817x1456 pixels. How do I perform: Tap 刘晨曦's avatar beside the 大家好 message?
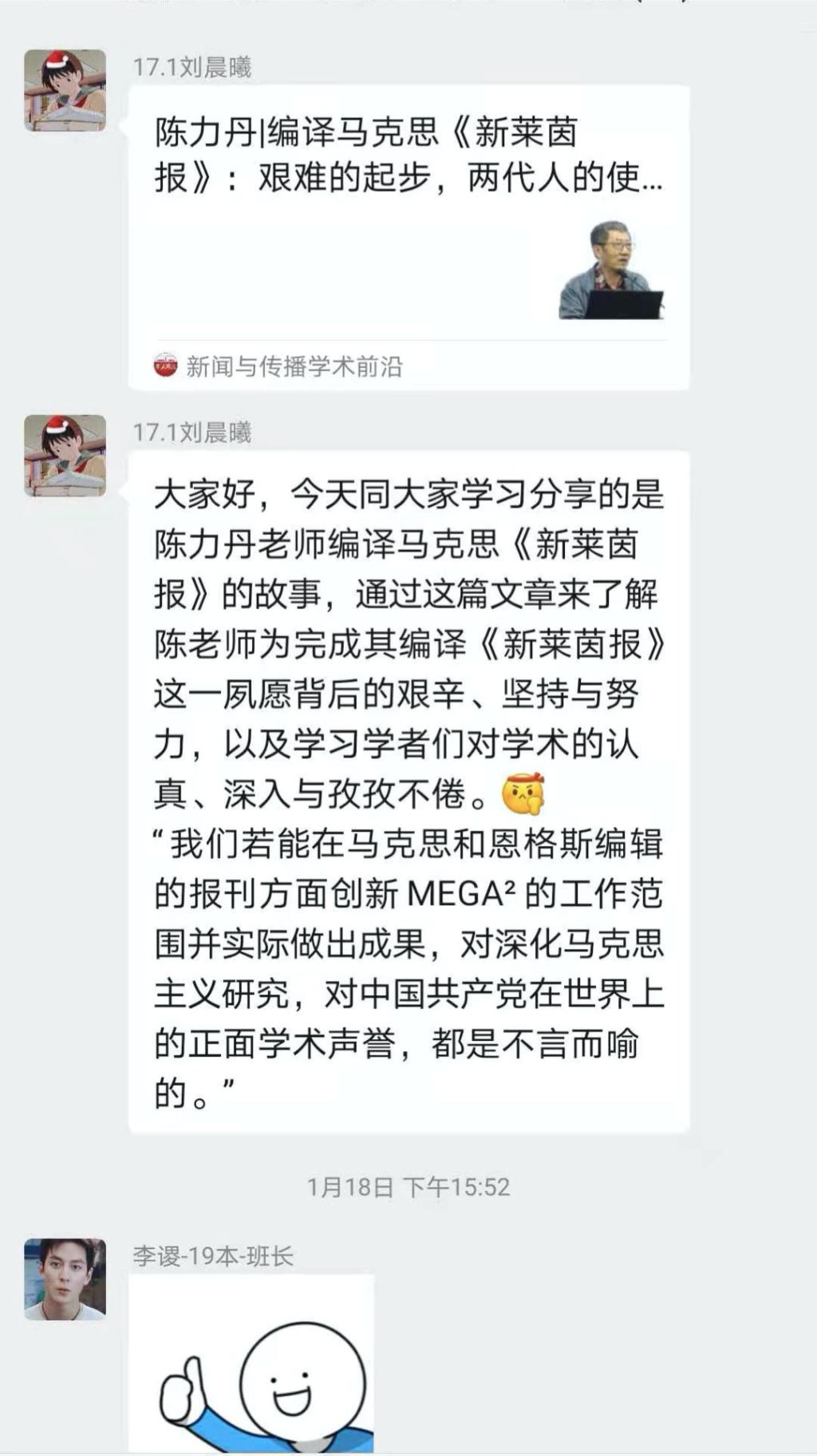coord(65,455)
